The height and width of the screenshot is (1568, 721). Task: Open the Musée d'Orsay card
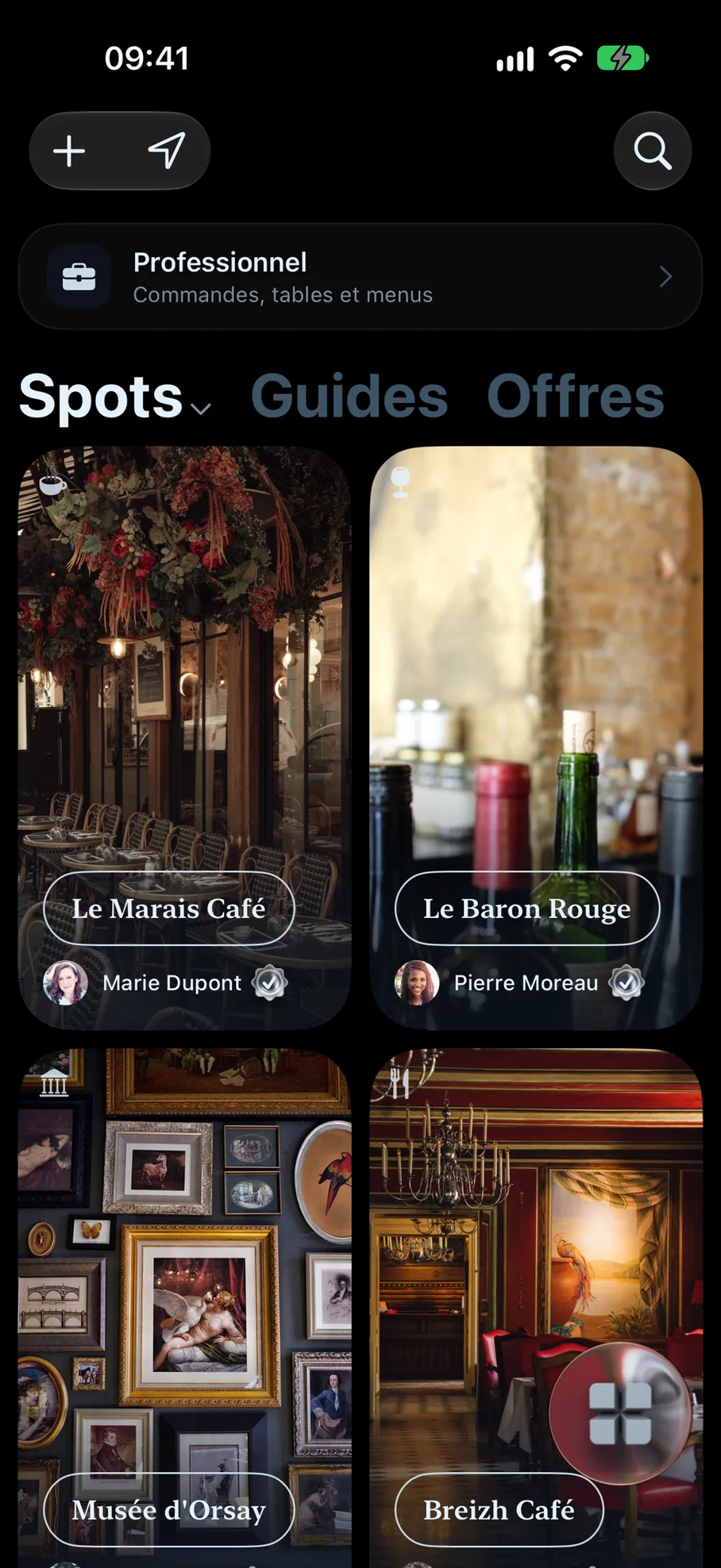(x=184, y=1308)
